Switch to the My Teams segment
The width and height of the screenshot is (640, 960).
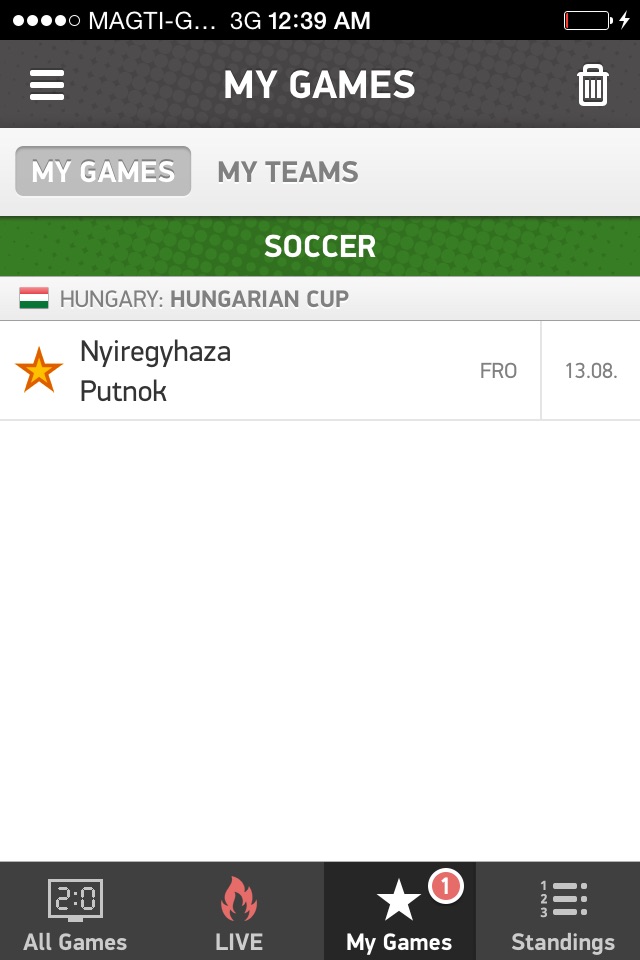288,172
